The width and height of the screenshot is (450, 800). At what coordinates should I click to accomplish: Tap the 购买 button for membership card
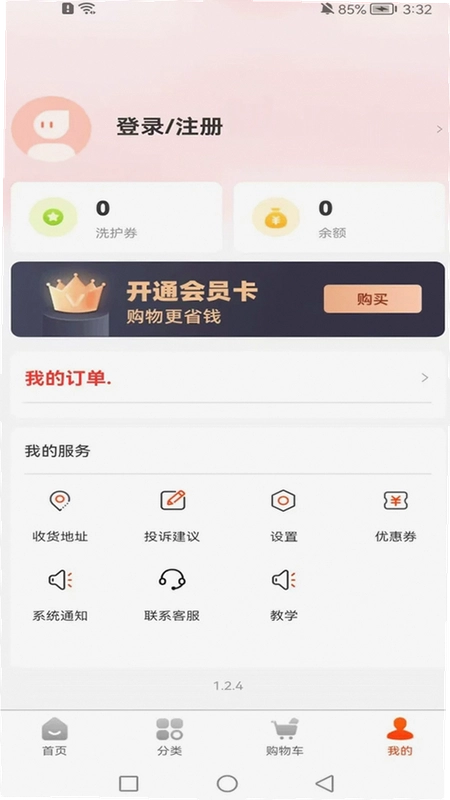pos(372,299)
